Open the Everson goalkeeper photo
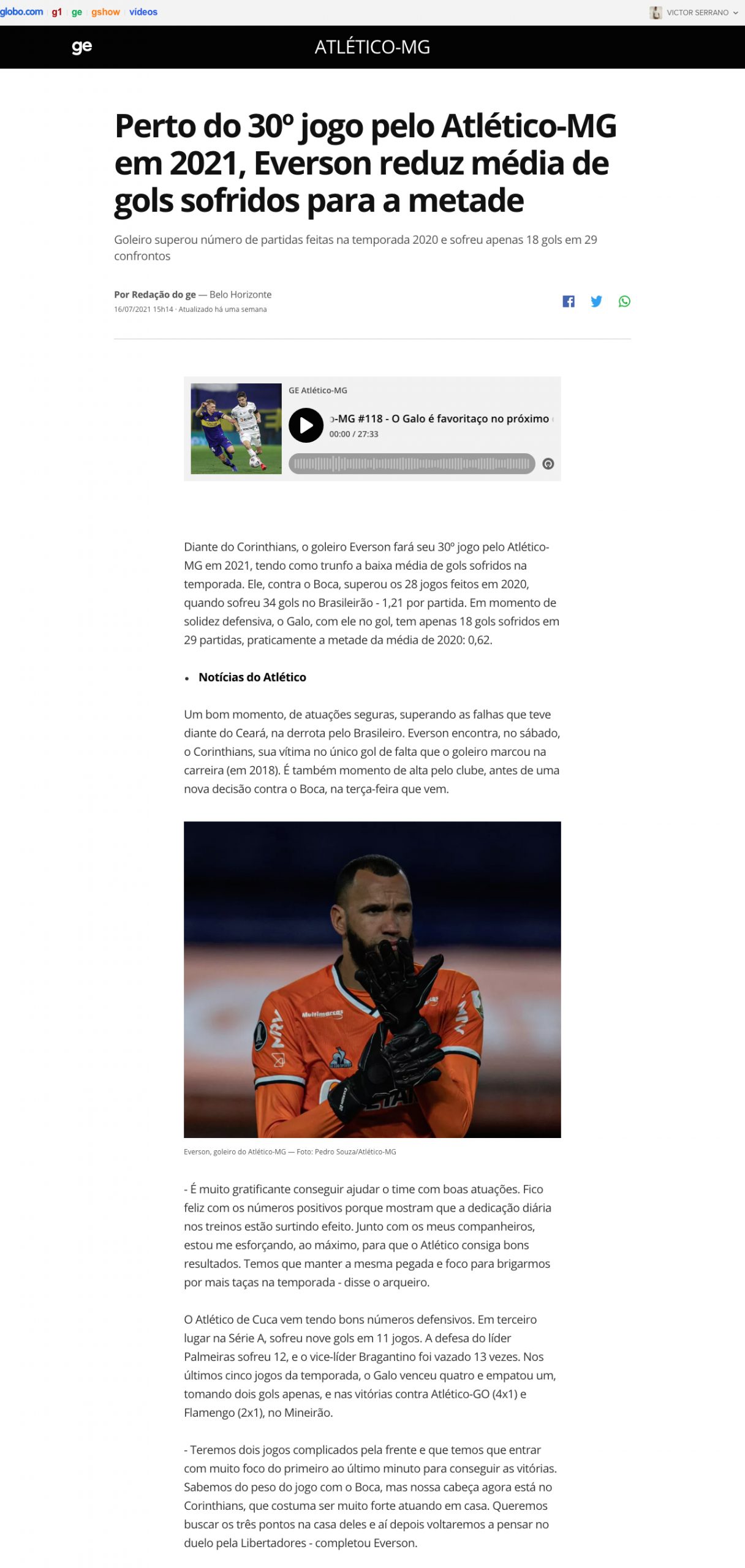The image size is (745, 1568). pos(372,979)
